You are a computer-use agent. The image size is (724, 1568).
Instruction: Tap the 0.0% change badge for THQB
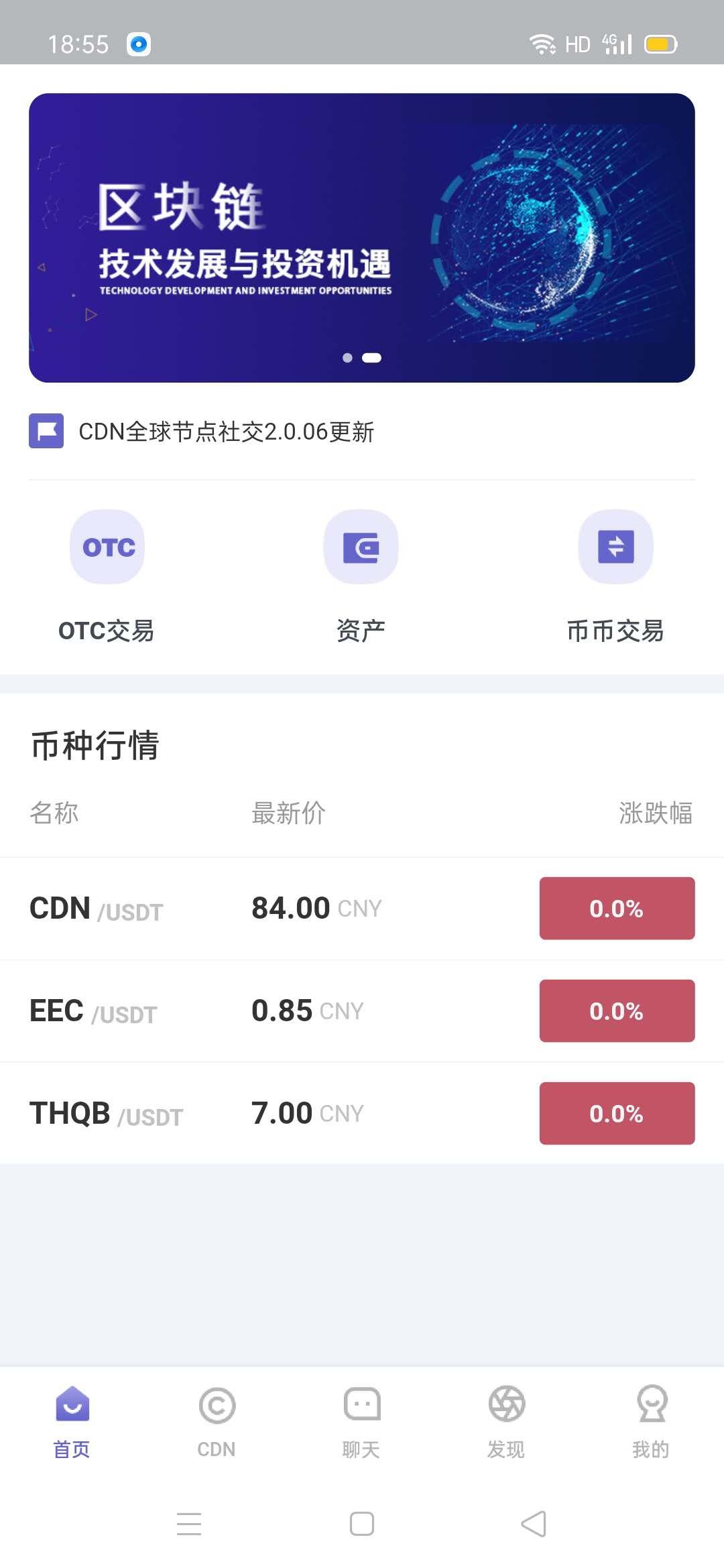(x=616, y=1113)
